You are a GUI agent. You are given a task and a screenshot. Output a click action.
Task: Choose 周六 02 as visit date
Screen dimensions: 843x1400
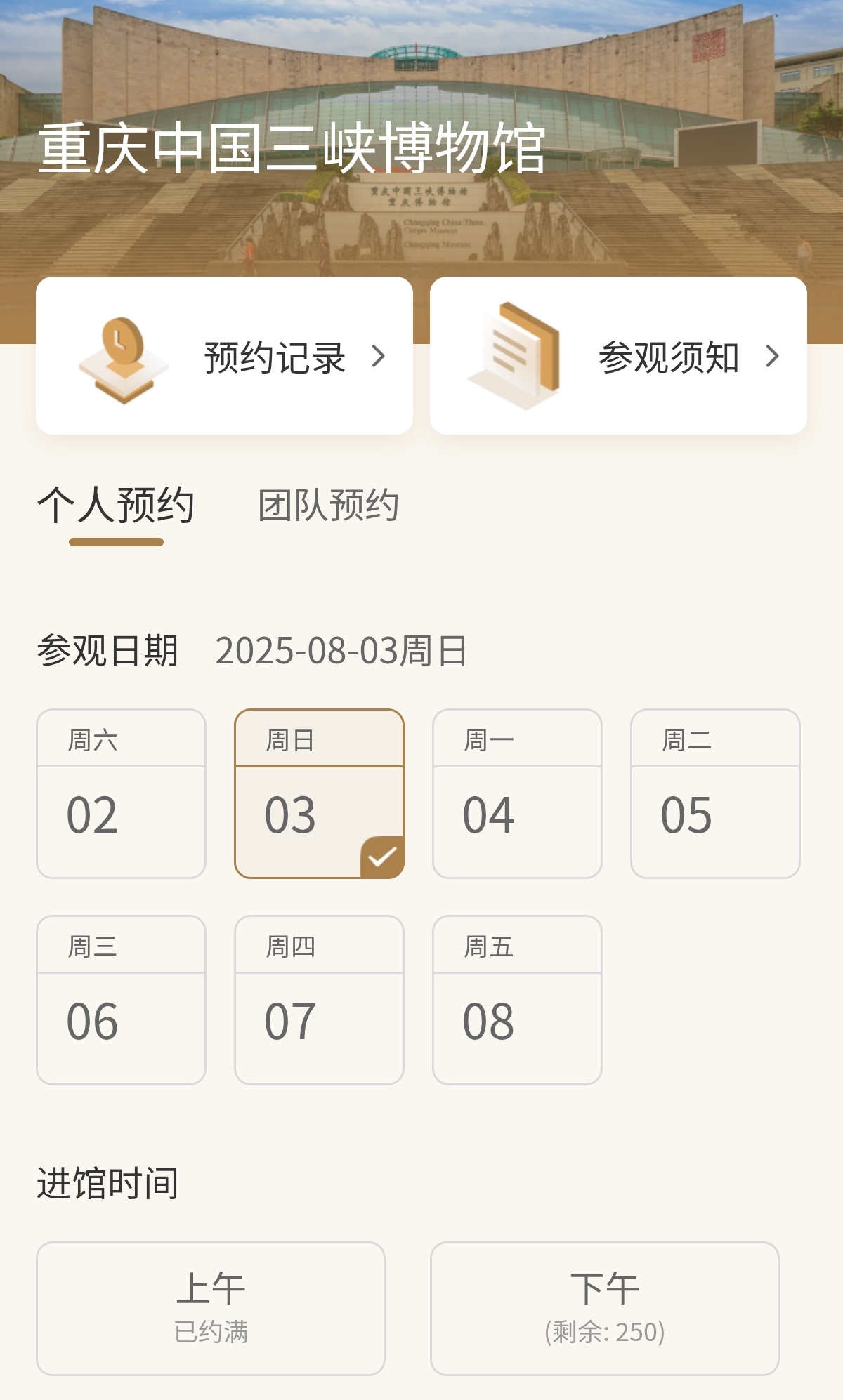click(121, 793)
